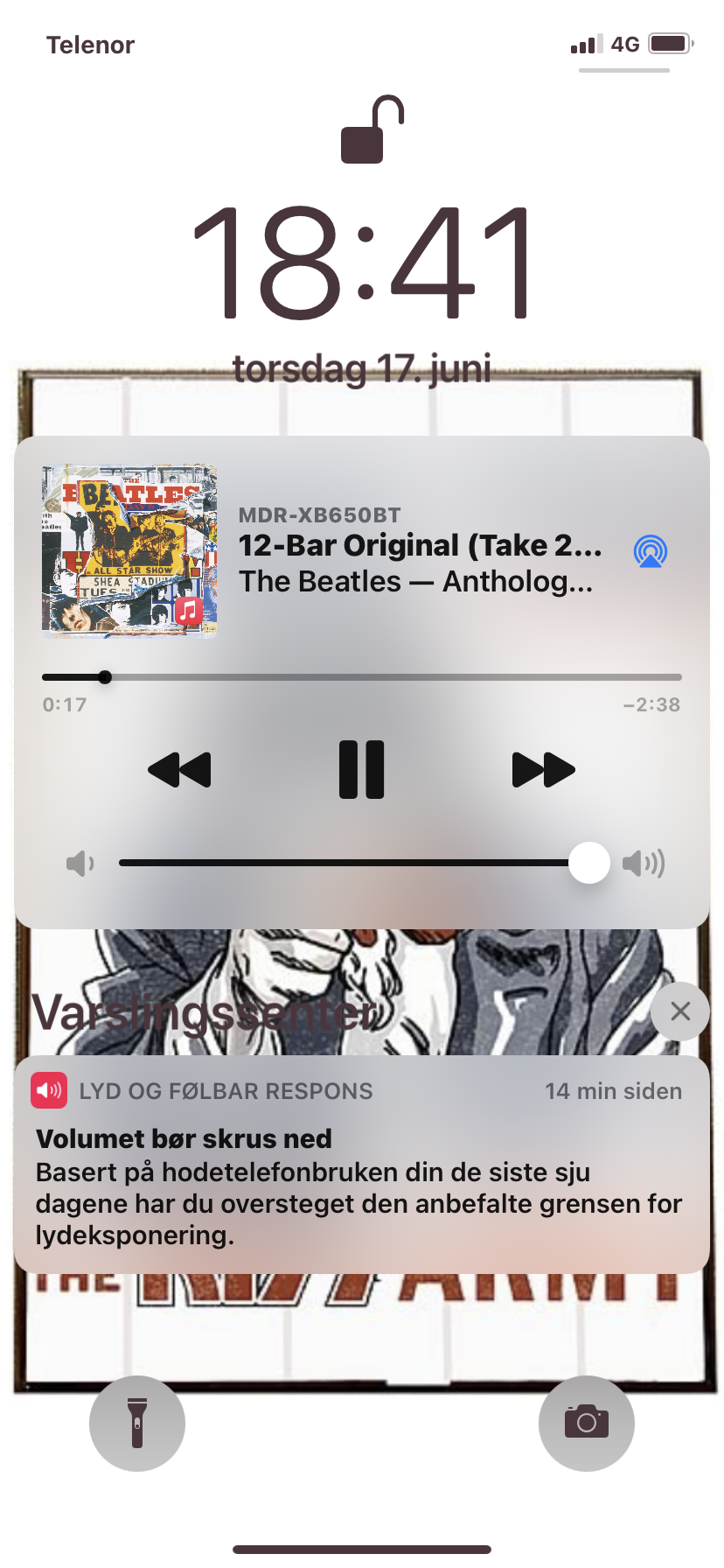This screenshot has width=724, height=1568.
Task: Skip to the next track
Action: coord(543,770)
